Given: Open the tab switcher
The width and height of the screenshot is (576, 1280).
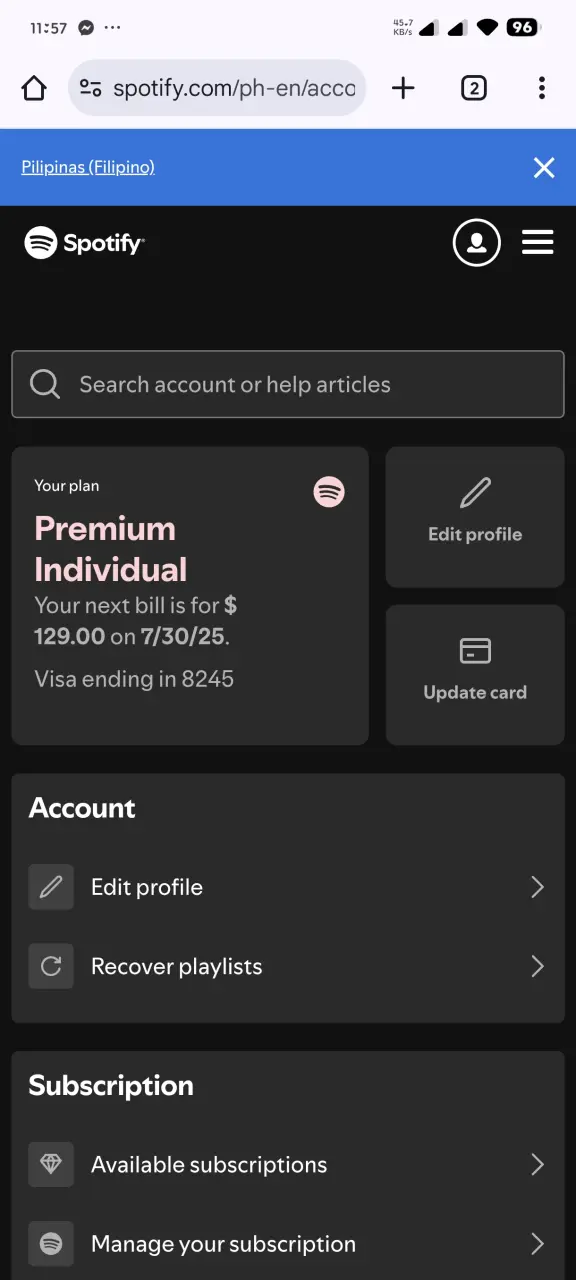Looking at the screenshot, I should [474, 88].
